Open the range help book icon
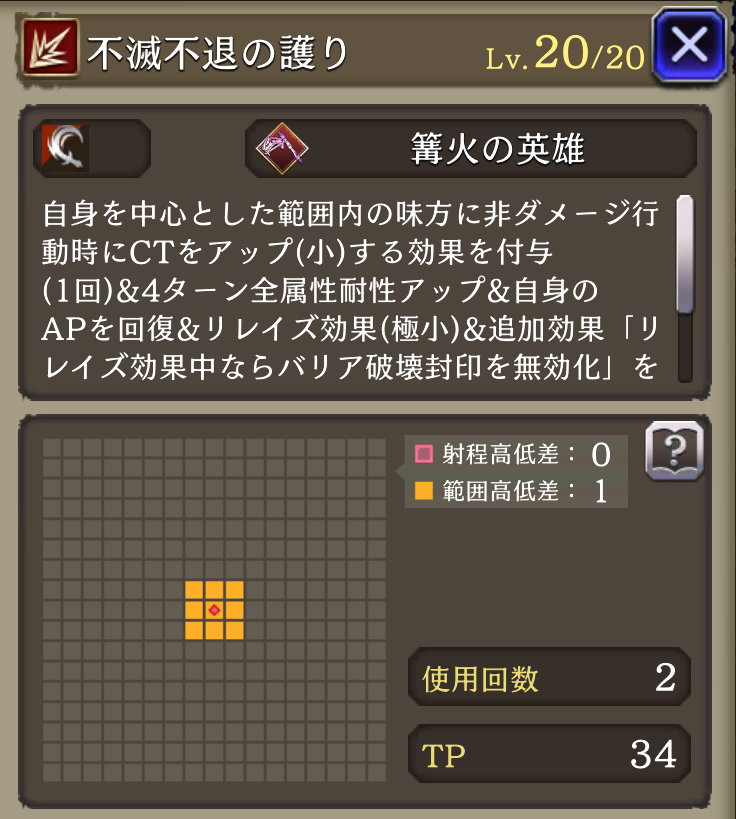 point(674,451)
